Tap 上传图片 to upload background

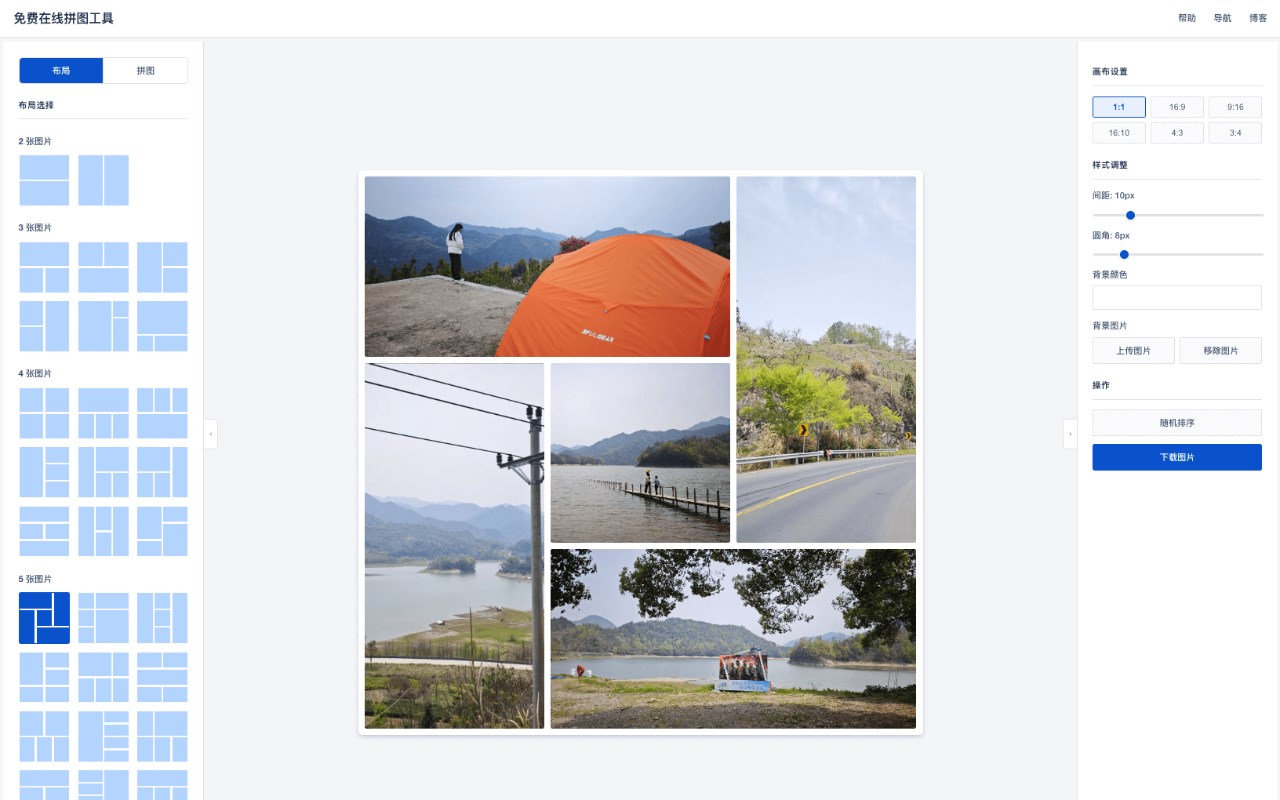click(1133, 351)
